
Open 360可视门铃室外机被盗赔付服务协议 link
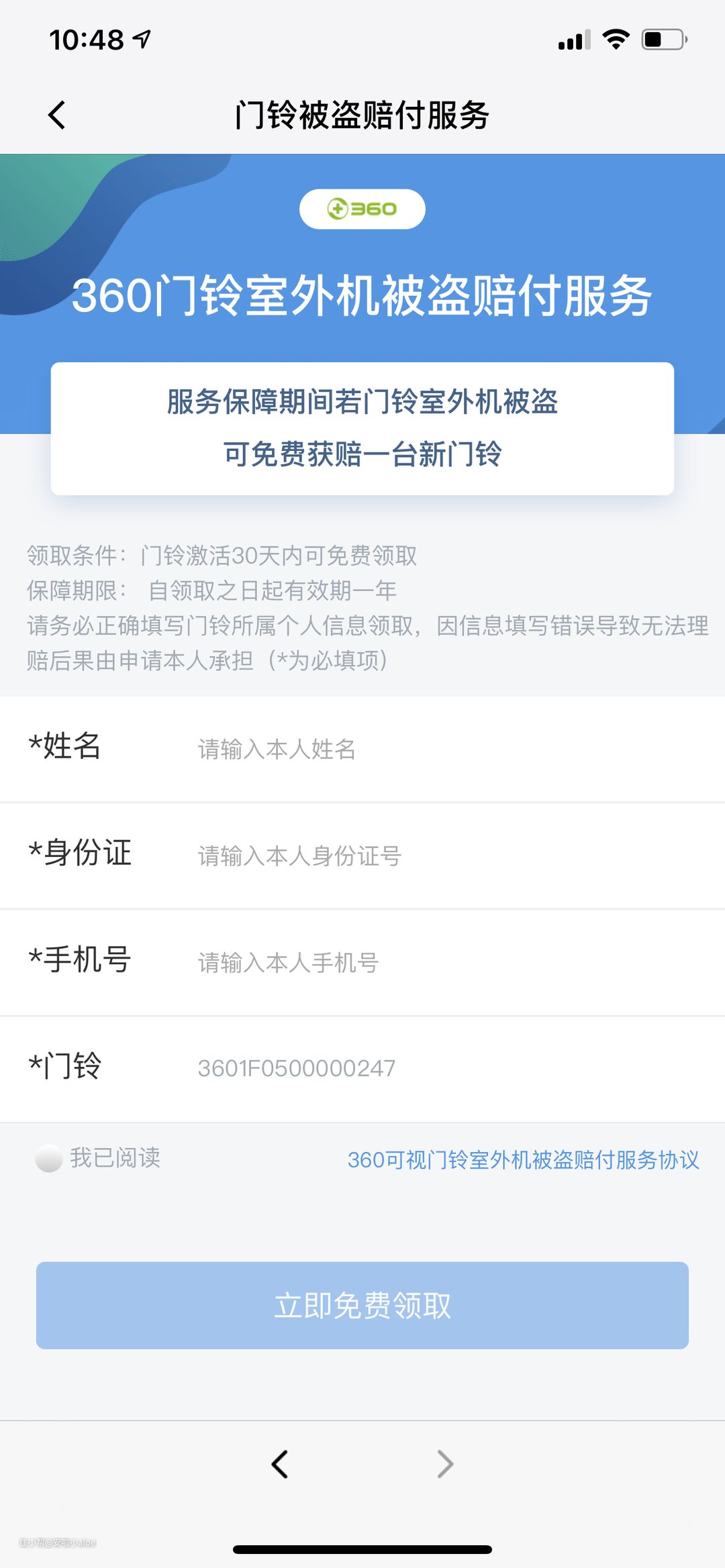tap(523, 1159)
